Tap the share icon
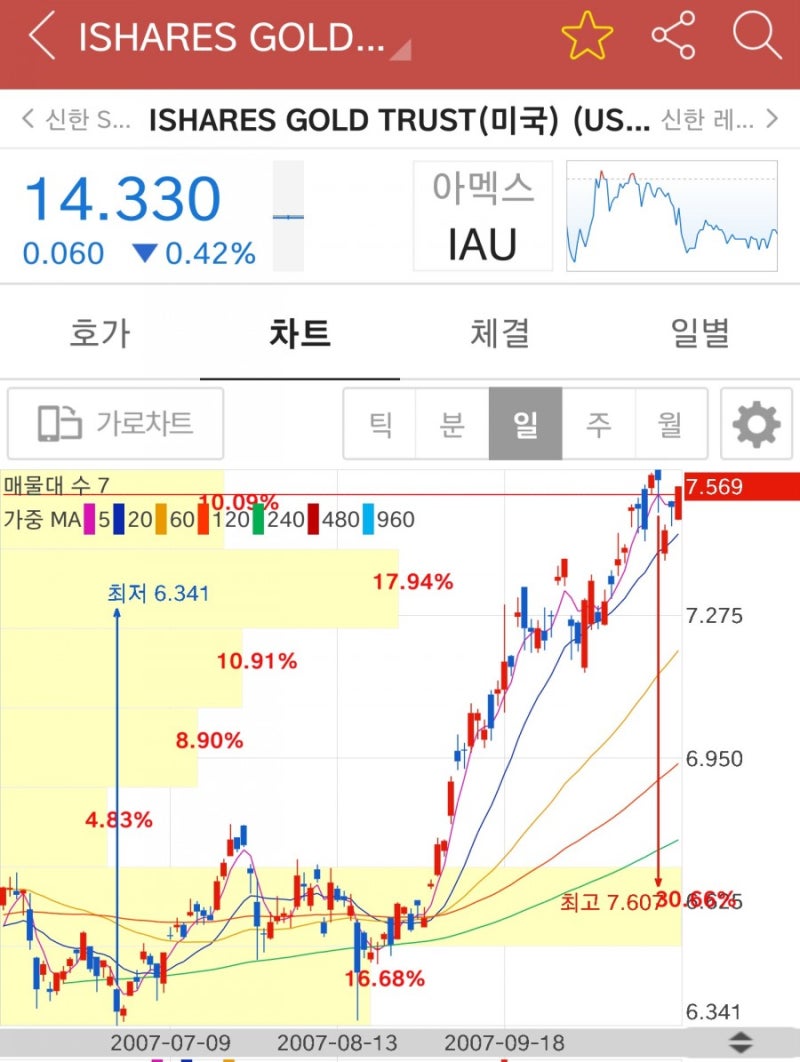The width and height of the screenshot is (800, 1062). tap(676, 33)
